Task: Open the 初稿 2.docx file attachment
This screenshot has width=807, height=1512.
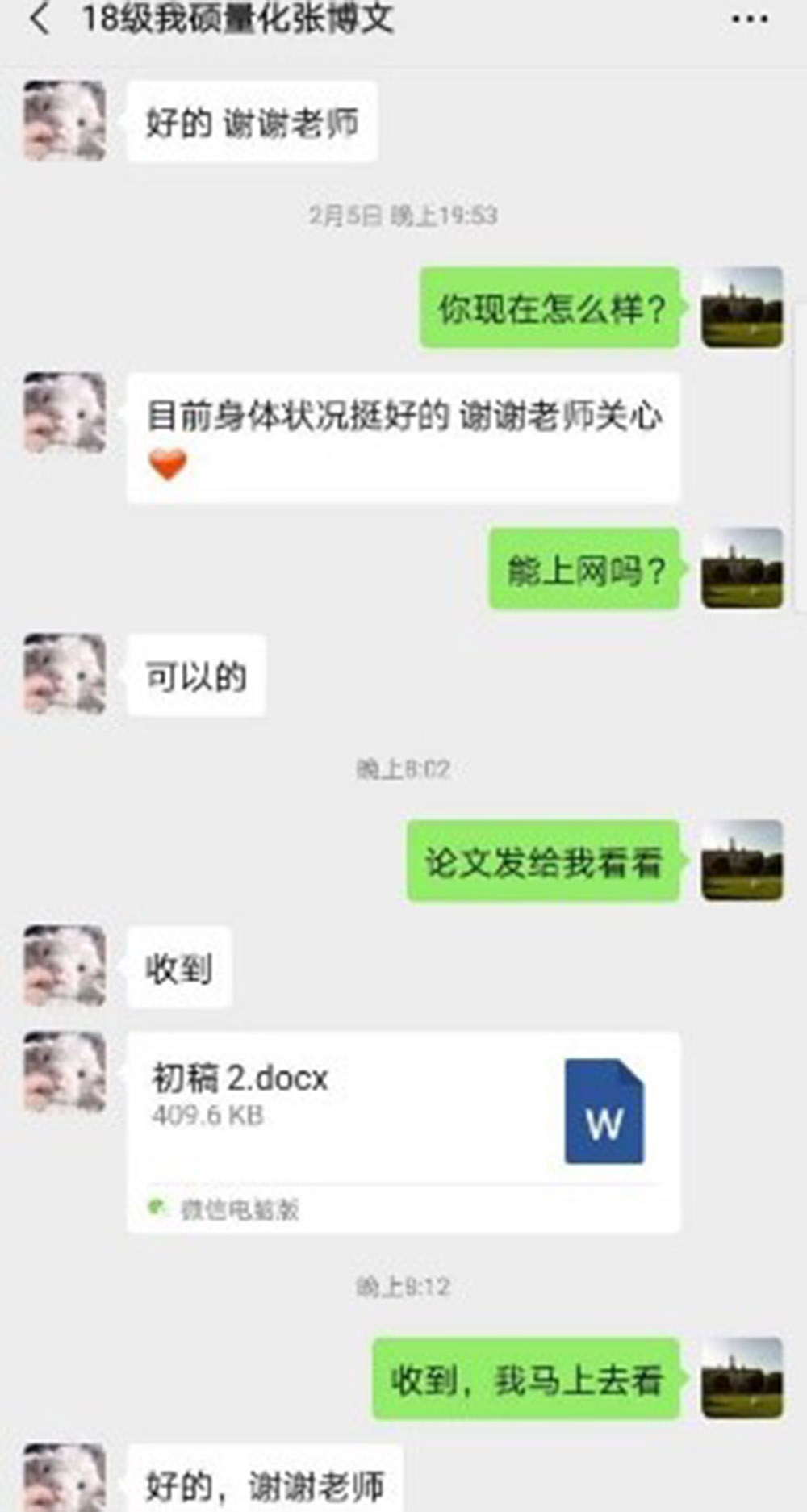Action: click(403, 1130)
